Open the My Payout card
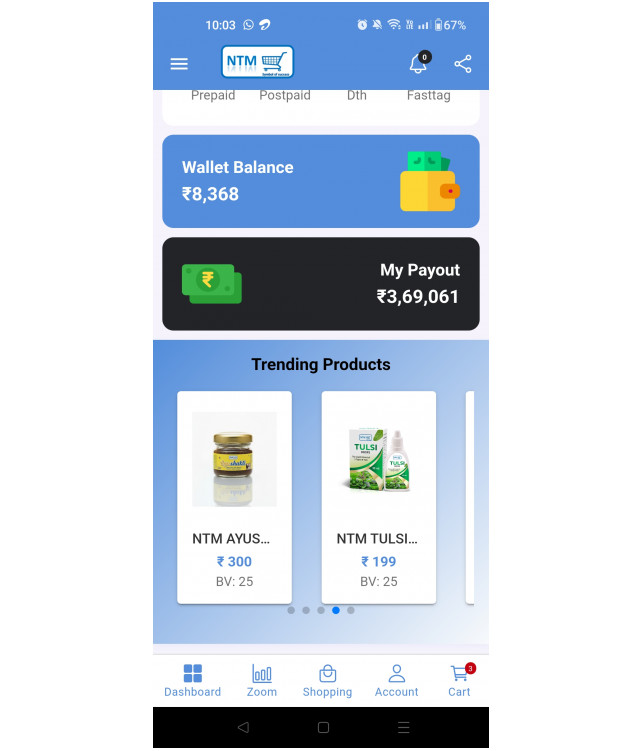The height and width of the screenshot is (751, 642). point(321,283)
